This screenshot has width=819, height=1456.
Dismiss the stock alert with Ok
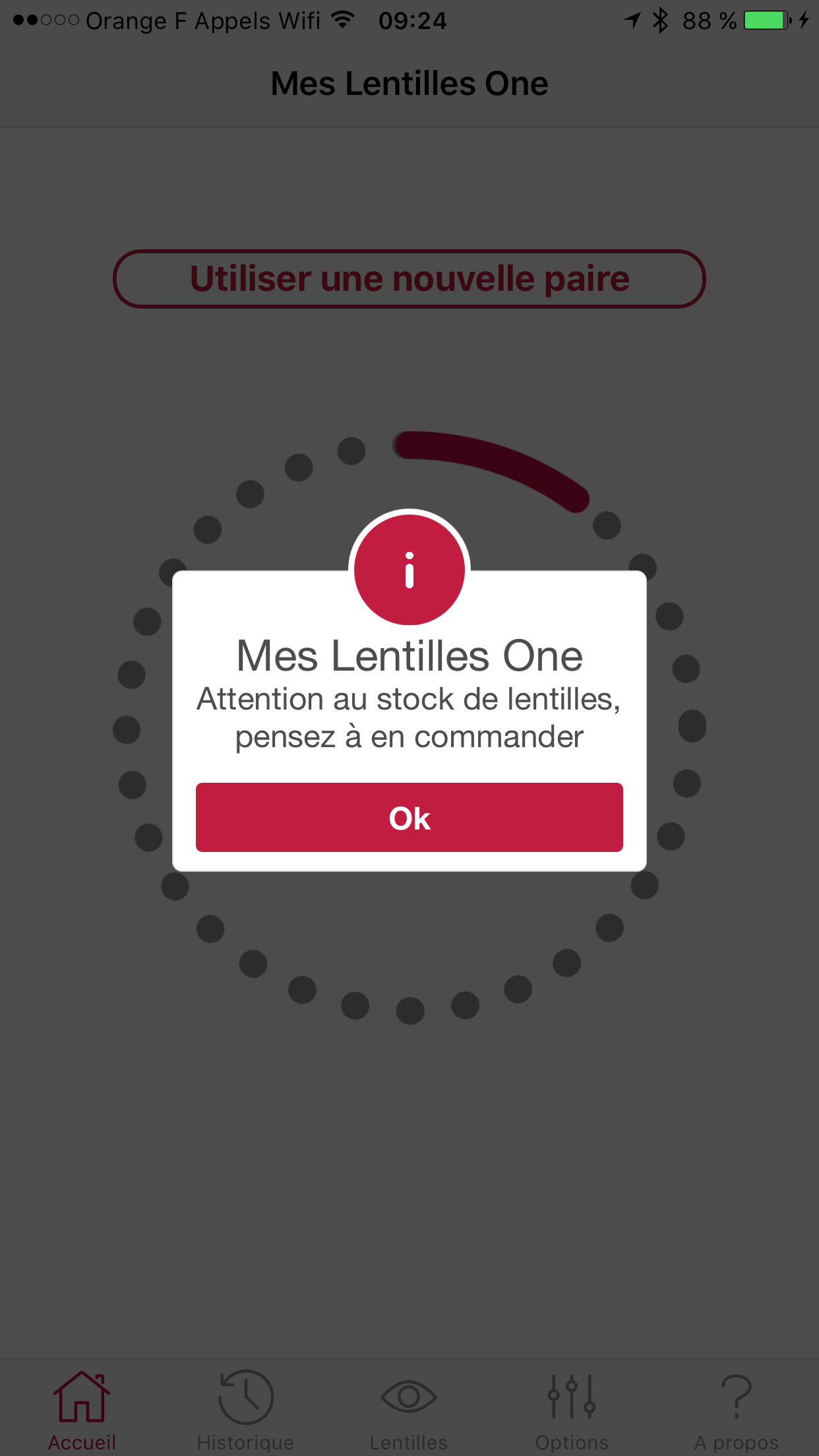pos(409,817)
